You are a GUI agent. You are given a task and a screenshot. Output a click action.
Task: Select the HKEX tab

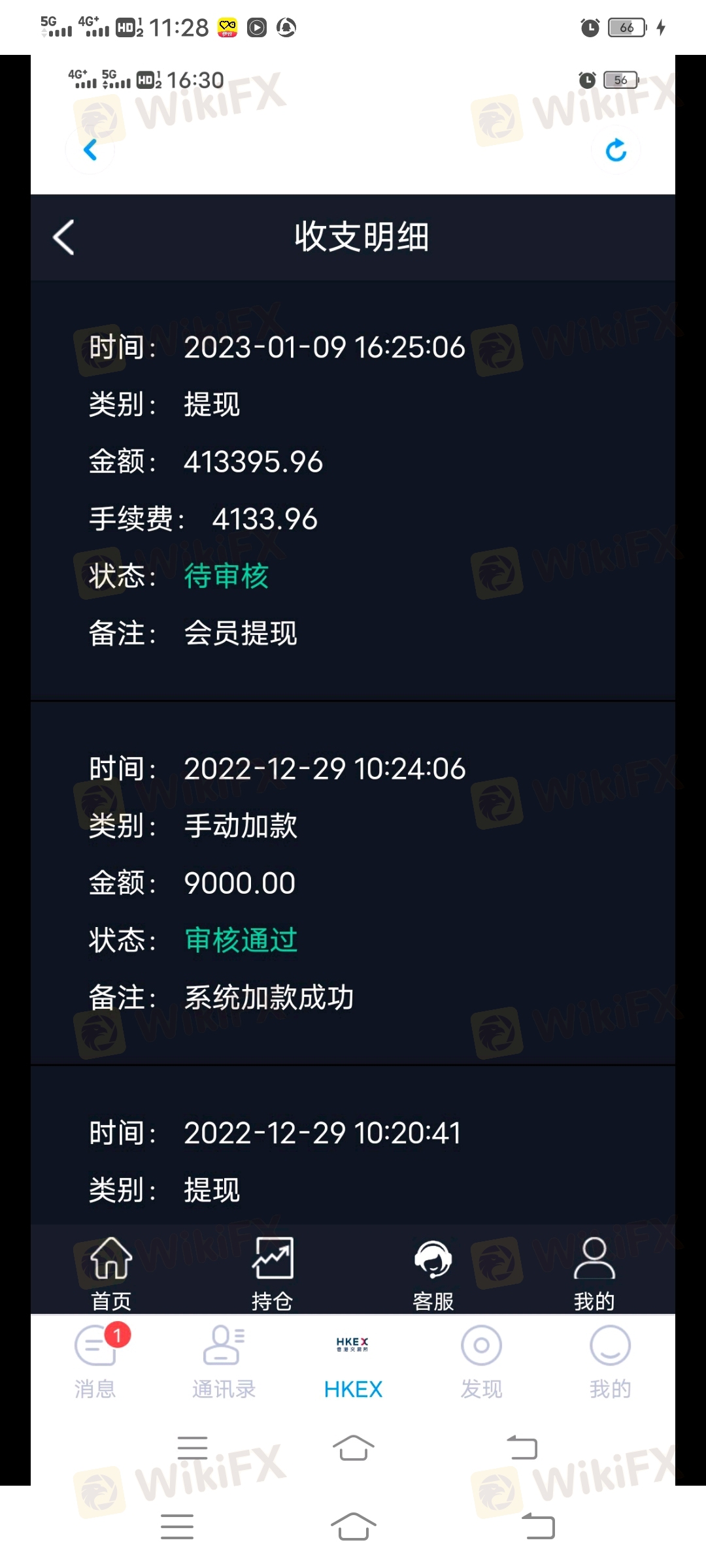(x=353, y=1365)
